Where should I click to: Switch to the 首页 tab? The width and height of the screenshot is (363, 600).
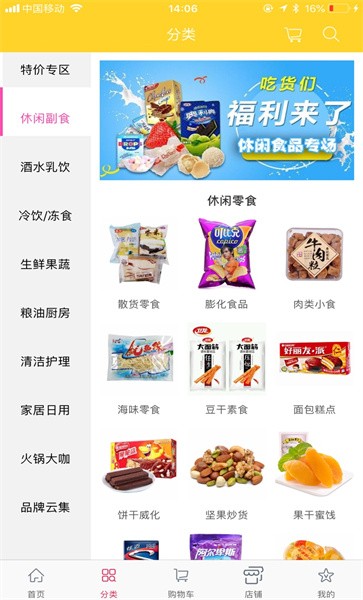click(x=36, y=582)
